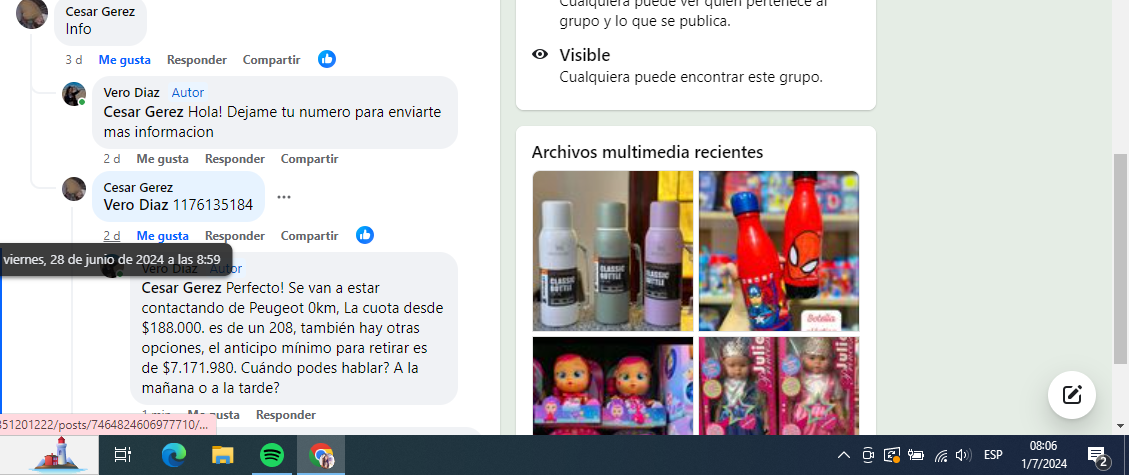View reactions on Cesar Gerez's "Info" comment

327,60
